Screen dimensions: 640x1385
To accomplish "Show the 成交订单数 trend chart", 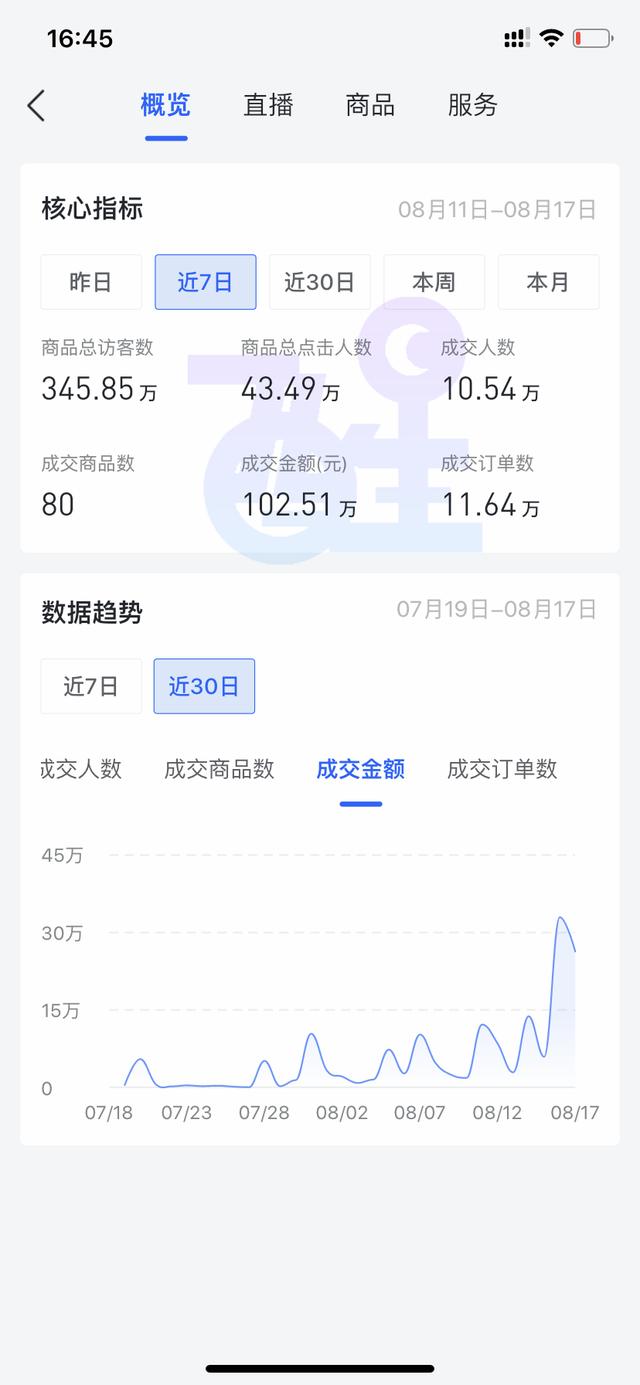I will click(x=502, y=769).
